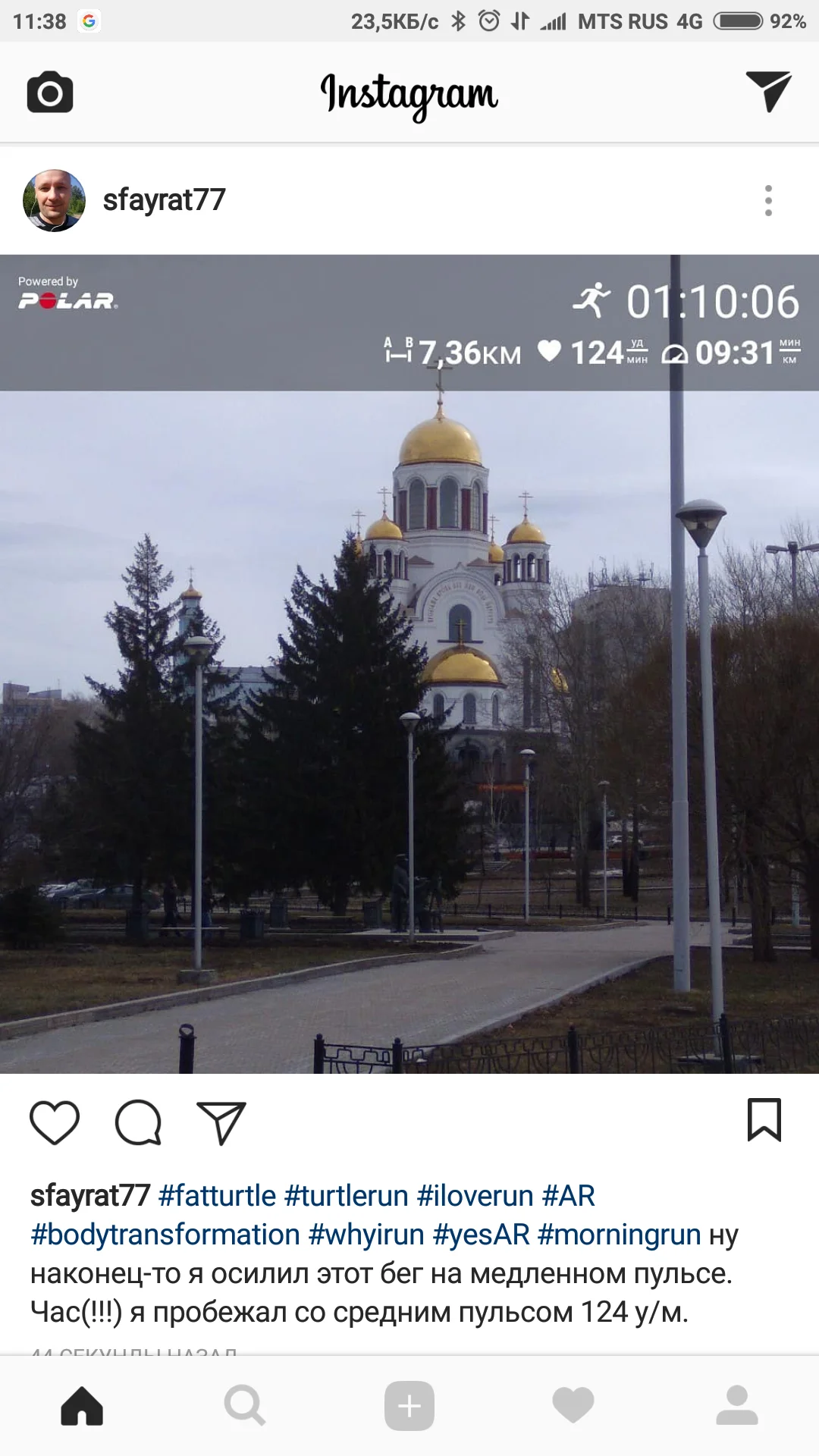Like sfayrat77's post

pos(55,1122)
